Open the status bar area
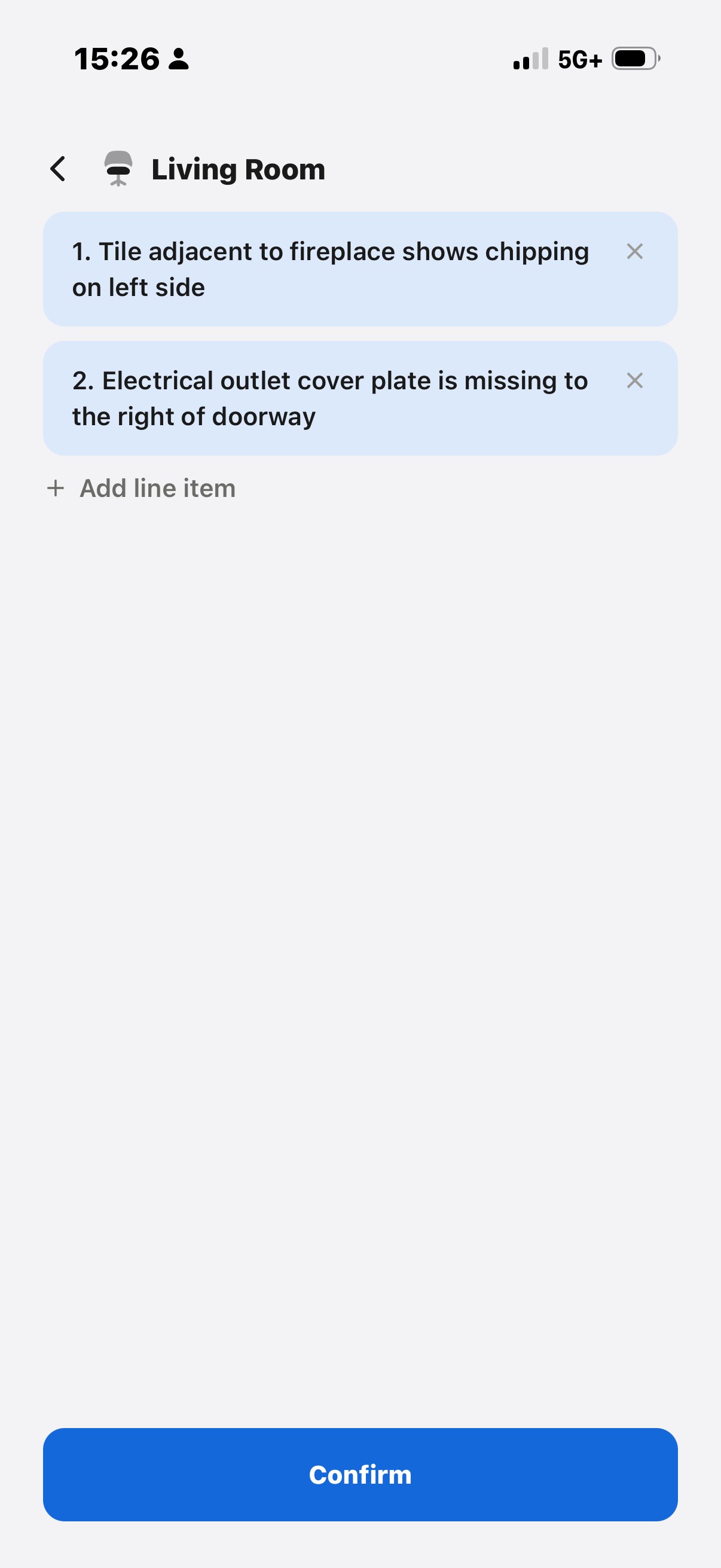The height and width of the screenshot is (1568, 721). coord(360,59)
